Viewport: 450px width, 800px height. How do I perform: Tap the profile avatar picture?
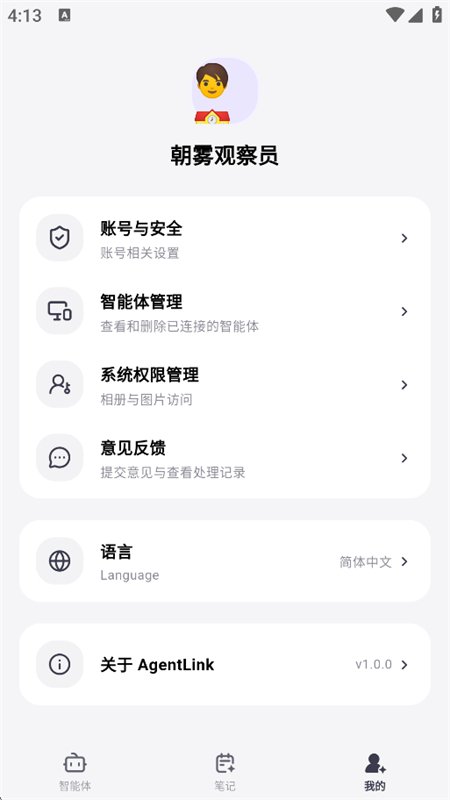click(224, 91)
